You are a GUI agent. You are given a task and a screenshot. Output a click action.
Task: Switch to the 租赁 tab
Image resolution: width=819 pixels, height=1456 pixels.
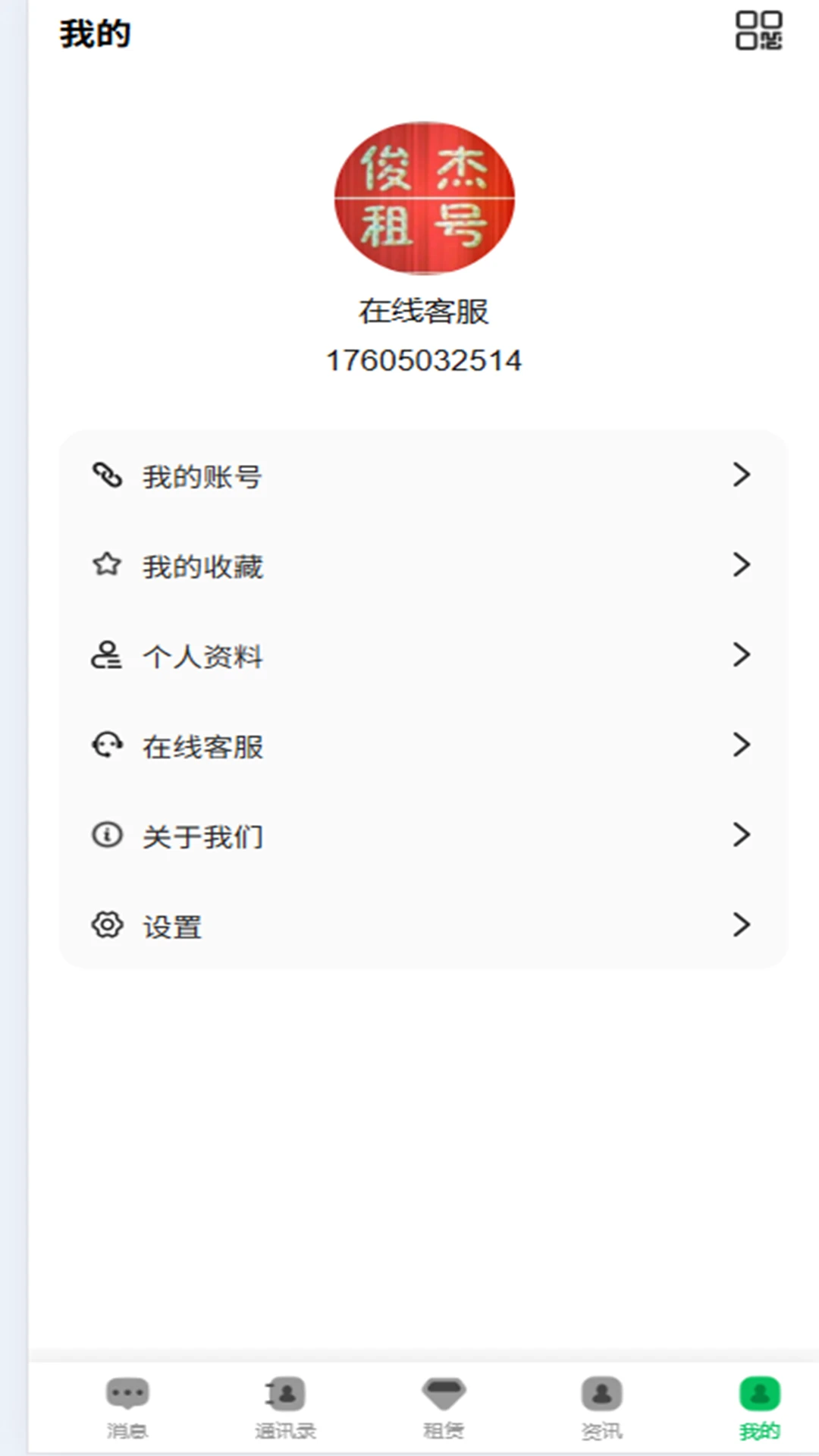[x=444, y=1407]
